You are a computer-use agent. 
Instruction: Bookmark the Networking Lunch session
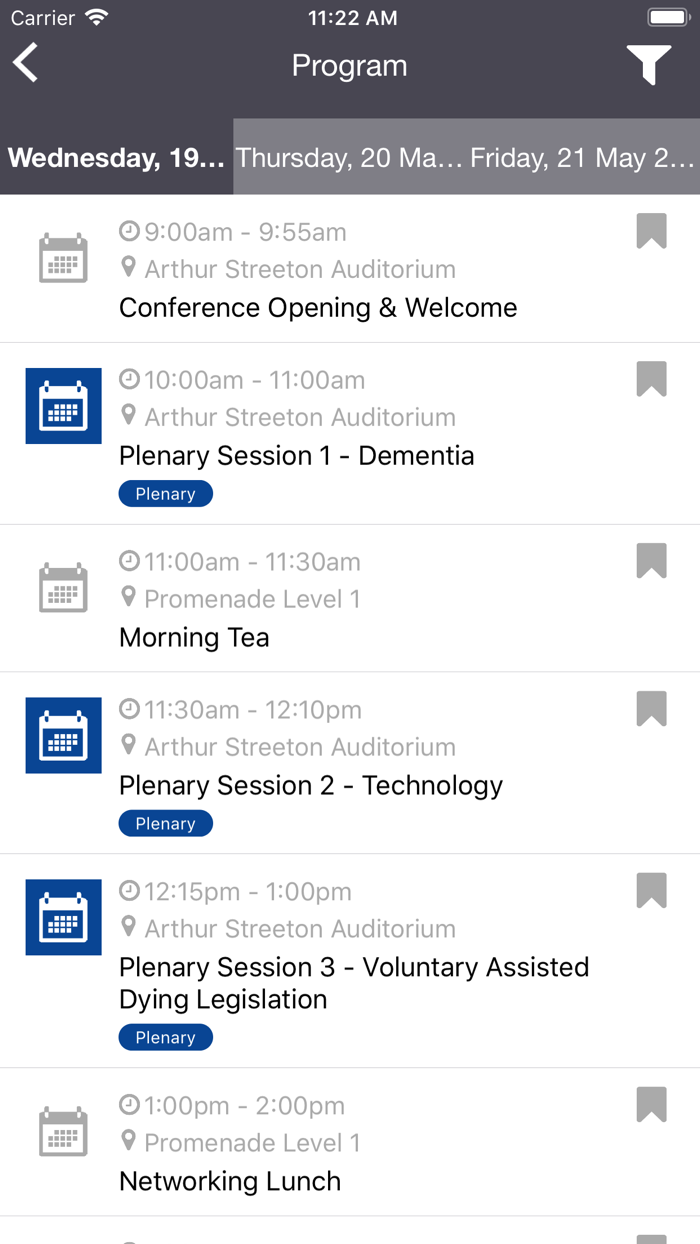[x=651, y=1105]
